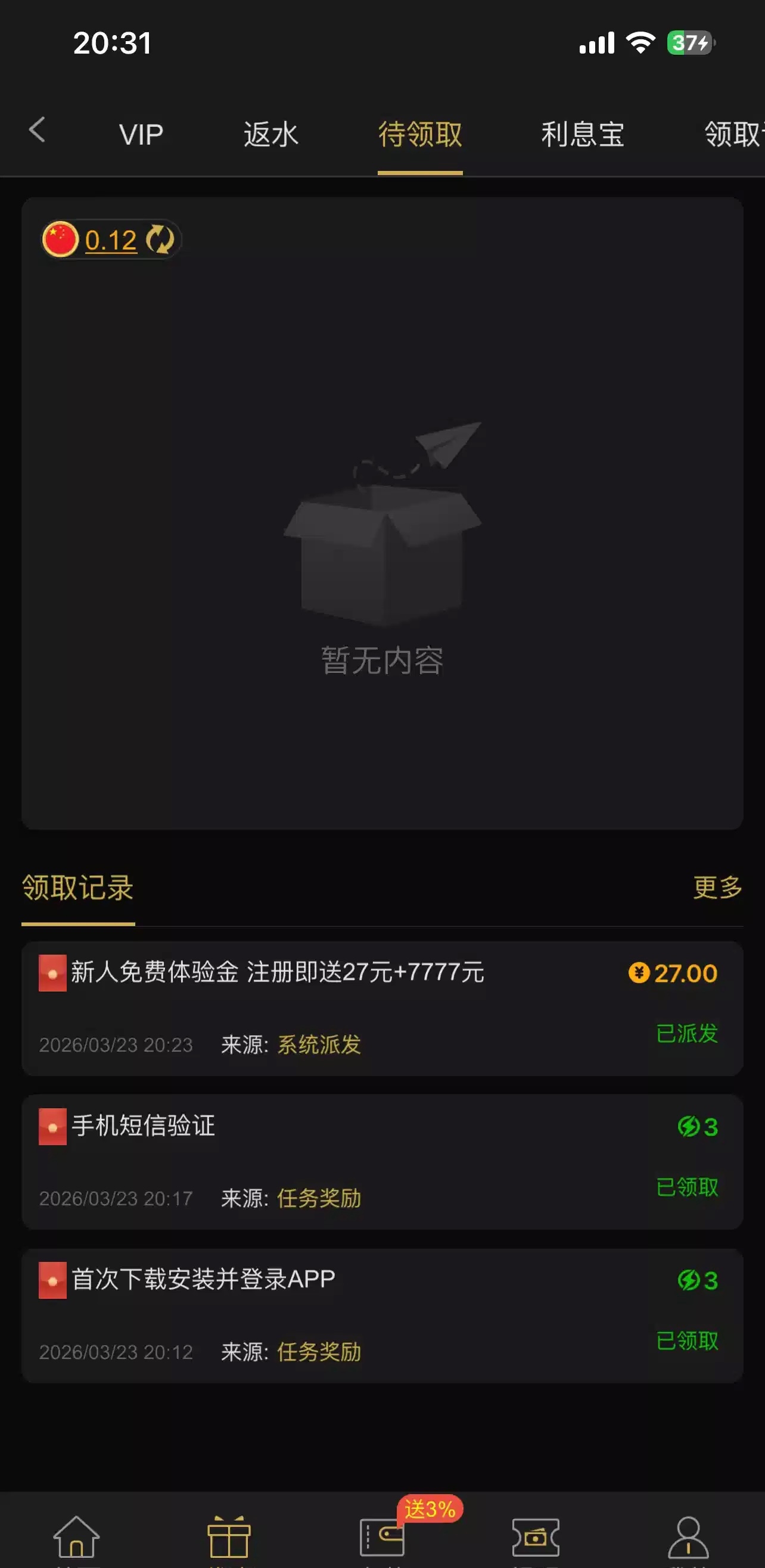This screenshot has height=1568, width=765.
Task: Show the 领取记录 tab
Action: [x=78, y=887]
